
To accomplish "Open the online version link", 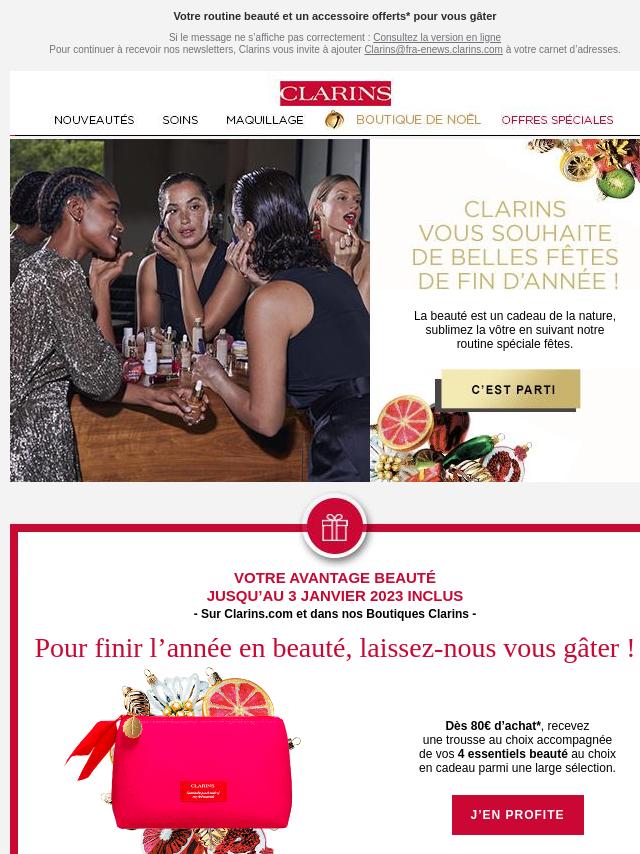I will [436, 38].
